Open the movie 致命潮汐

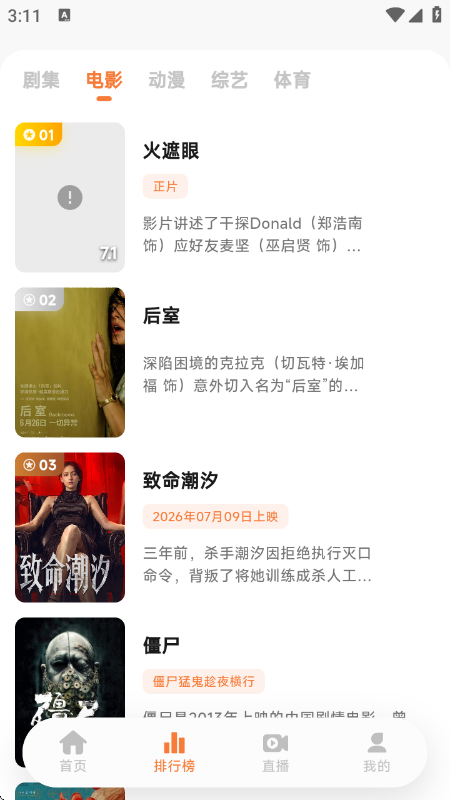pos(225,528)
